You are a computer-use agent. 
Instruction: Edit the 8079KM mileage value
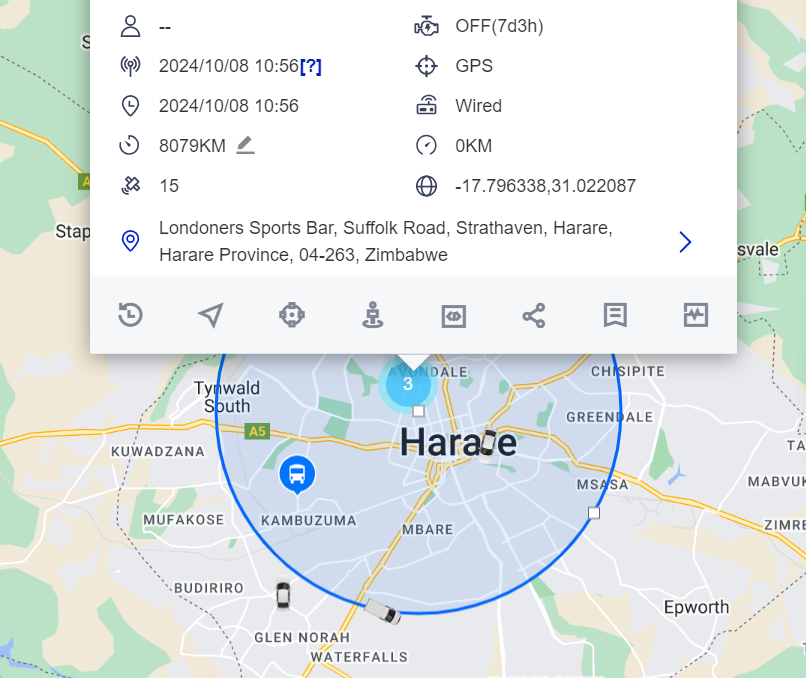(x=246, y=146)
